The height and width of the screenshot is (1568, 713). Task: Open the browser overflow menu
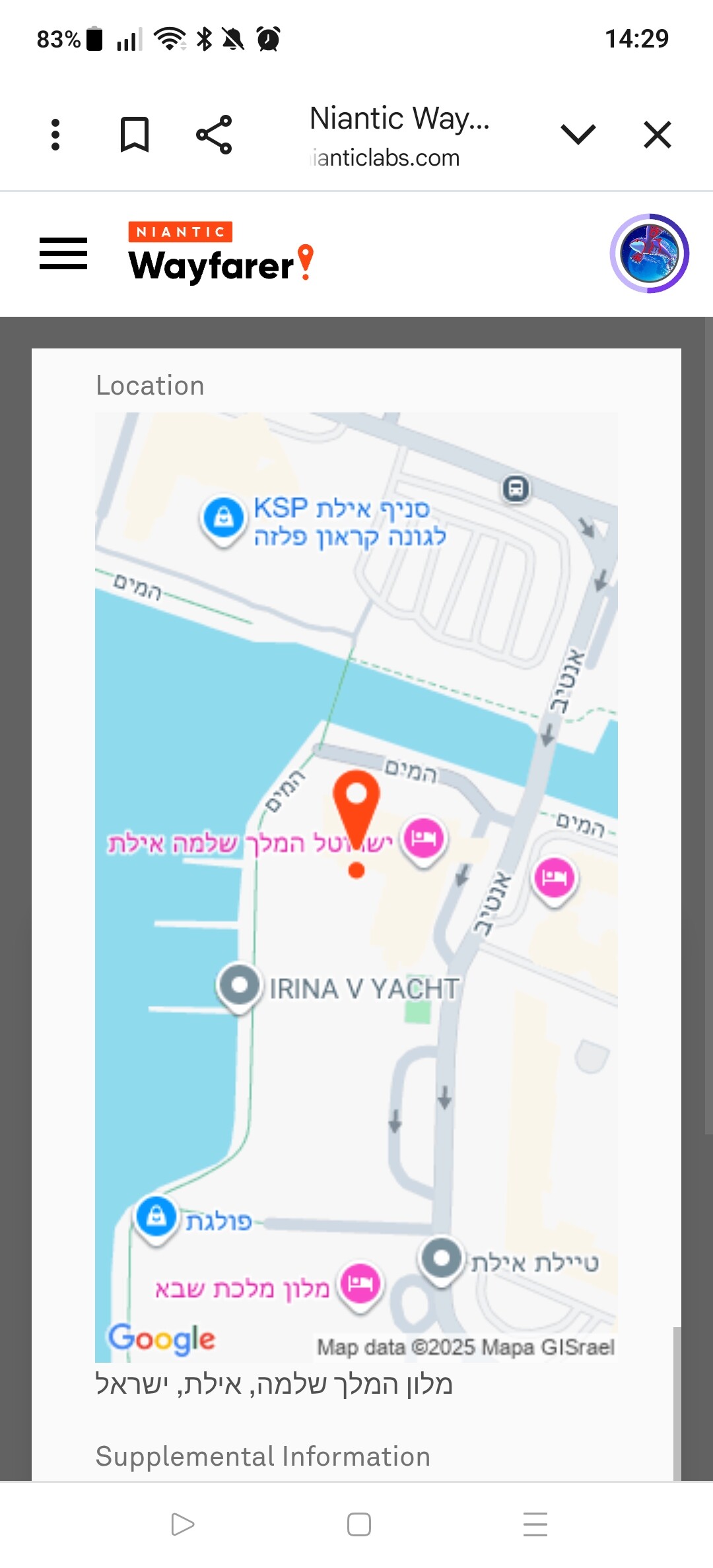point(55,135)
